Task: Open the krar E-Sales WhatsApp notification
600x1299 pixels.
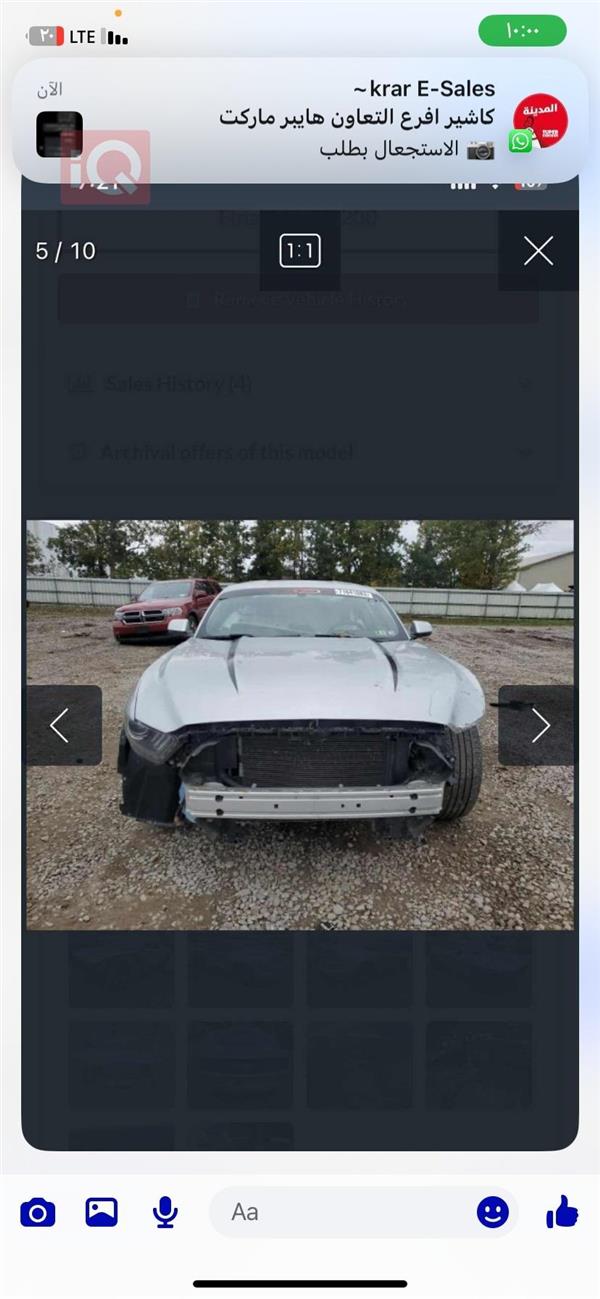Action: [300, 120]
